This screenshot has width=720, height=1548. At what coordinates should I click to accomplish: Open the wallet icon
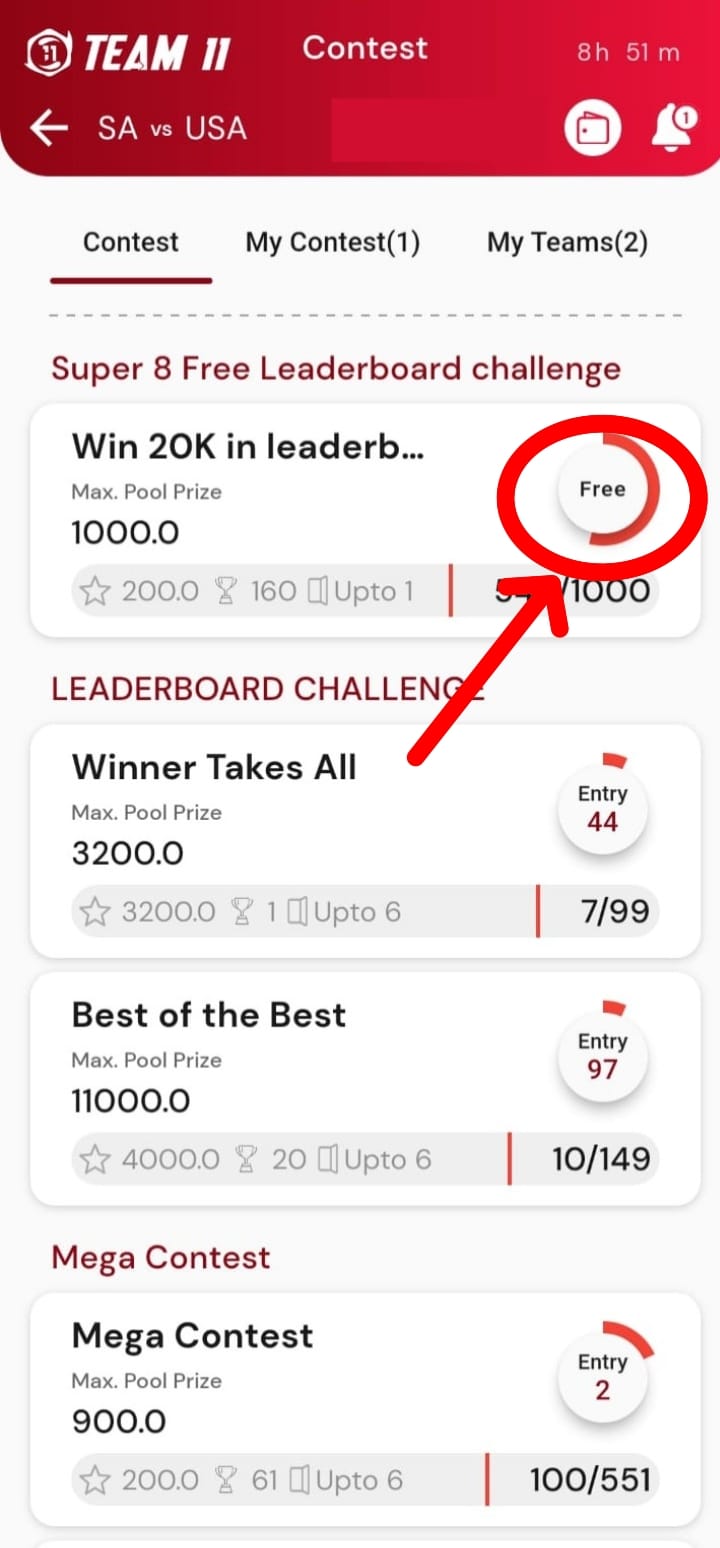592,130
